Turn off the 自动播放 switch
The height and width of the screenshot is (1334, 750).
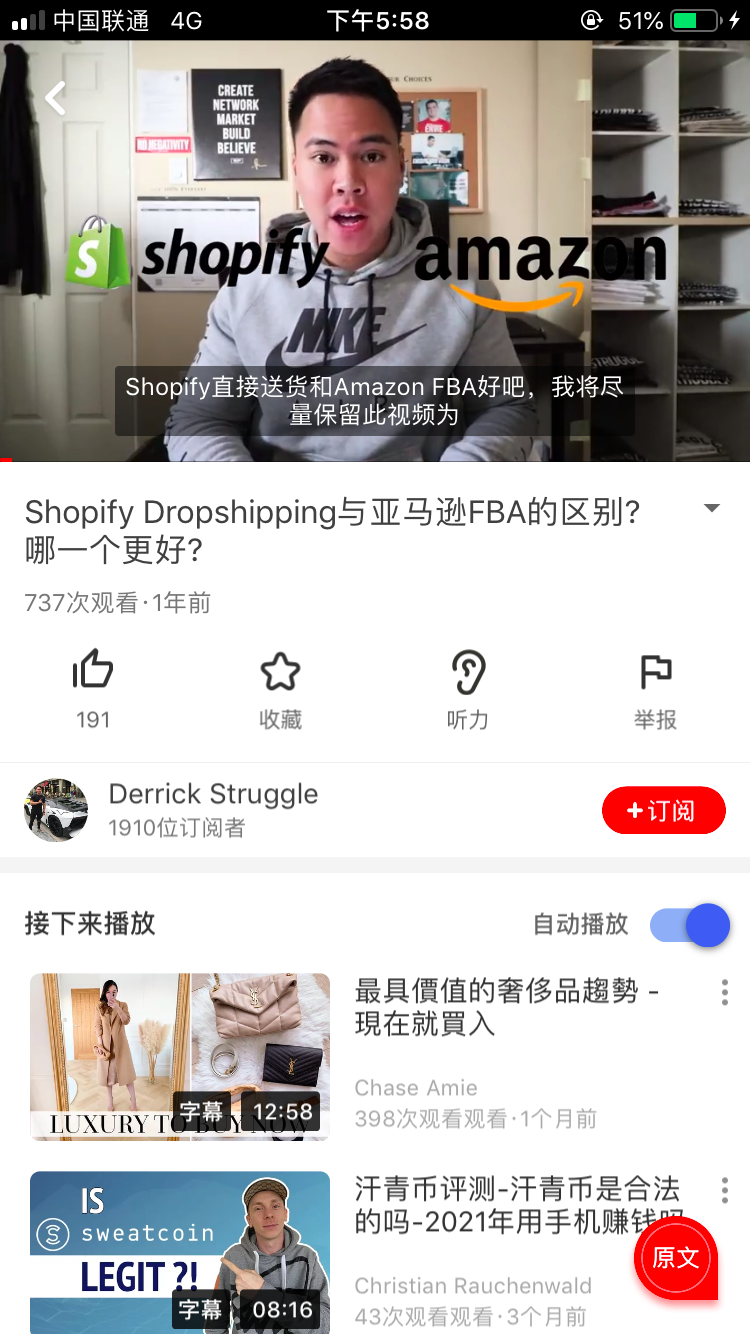[x=690, y=924]
